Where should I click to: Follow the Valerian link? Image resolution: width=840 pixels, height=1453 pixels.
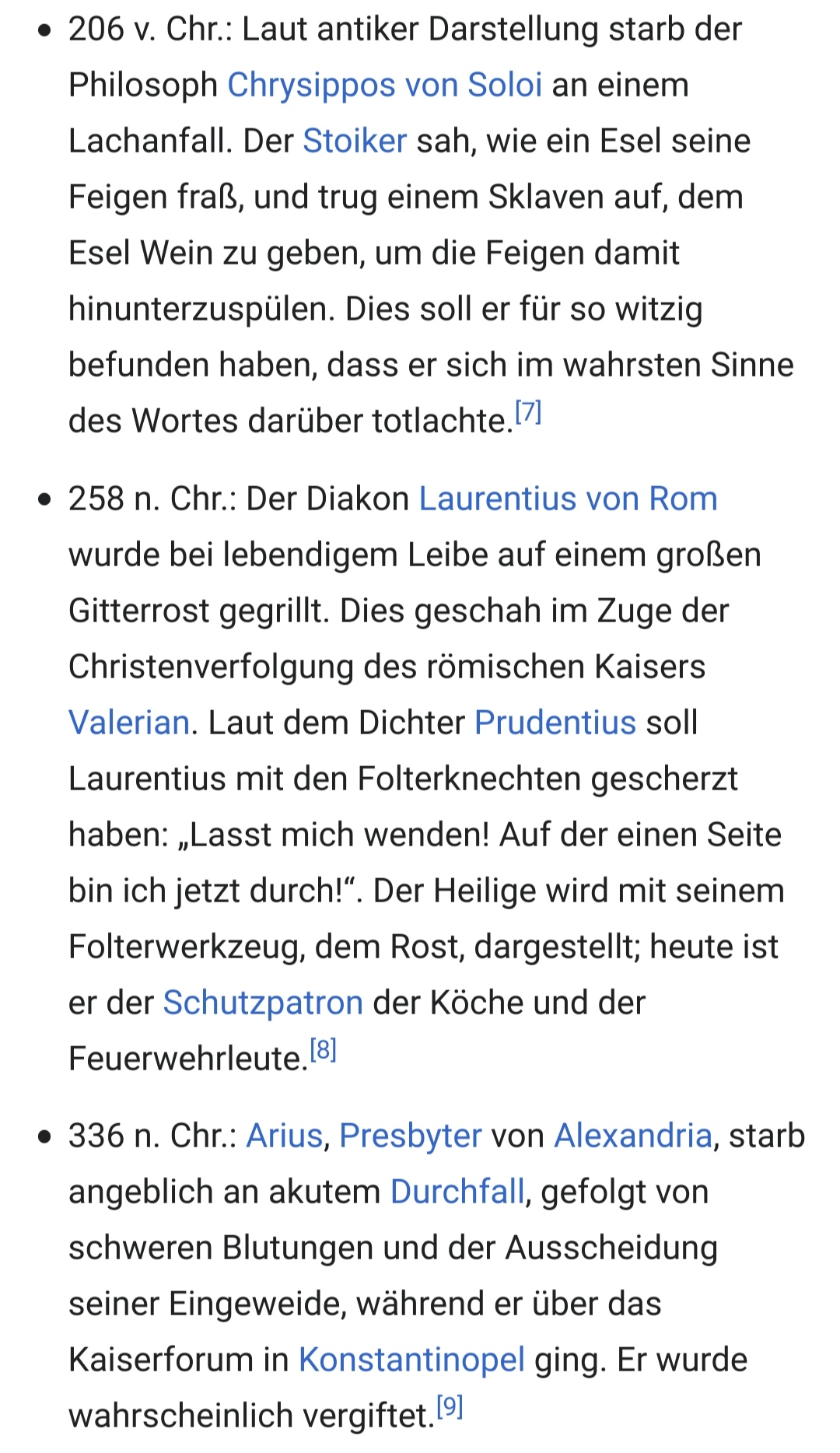pyautogui.click(x=129, y=723)
